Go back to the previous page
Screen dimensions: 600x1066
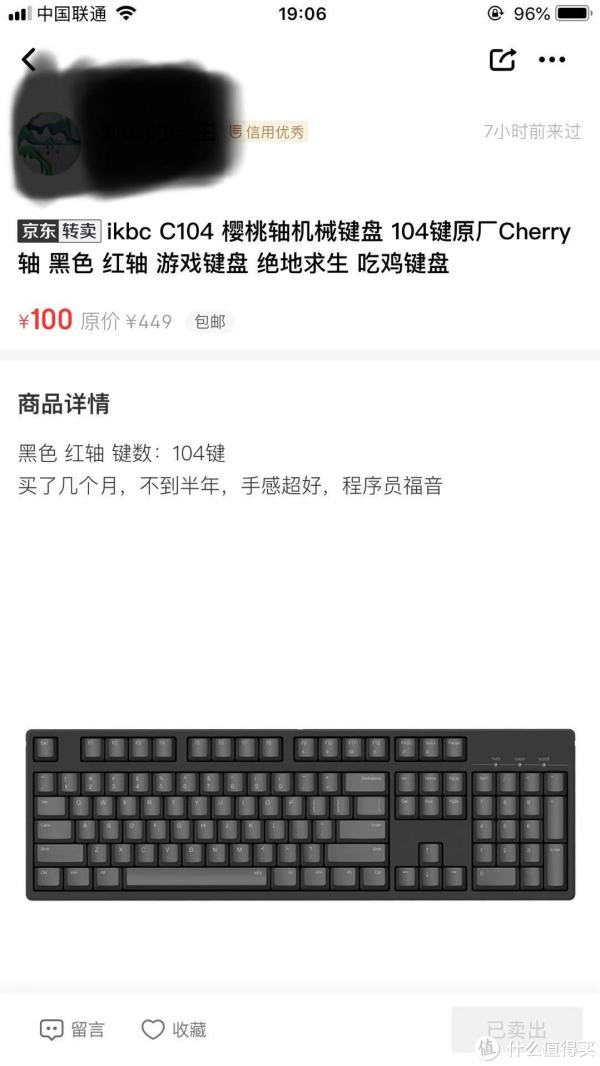(29, 60)
